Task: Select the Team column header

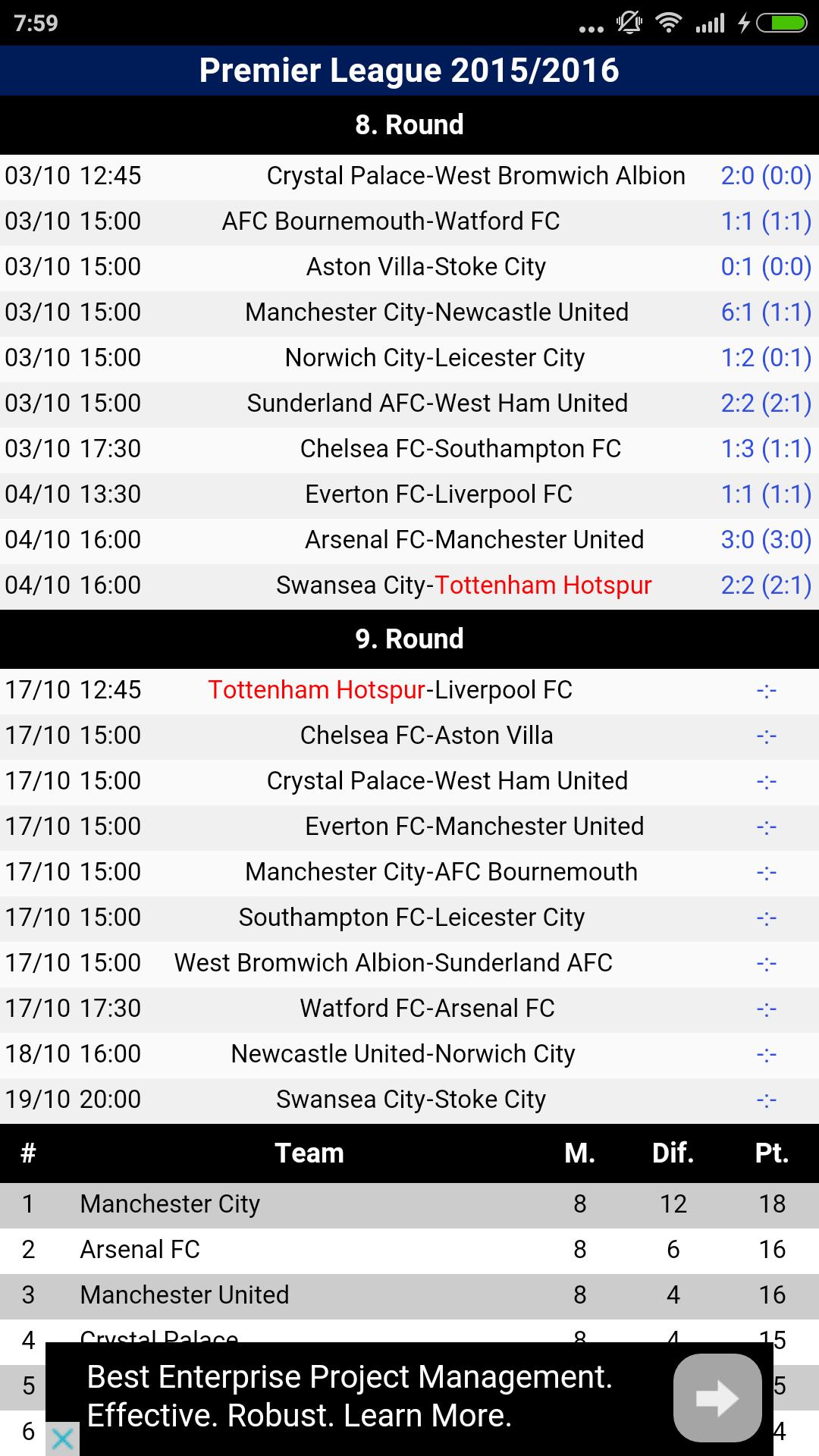Action: [311, 1153]
